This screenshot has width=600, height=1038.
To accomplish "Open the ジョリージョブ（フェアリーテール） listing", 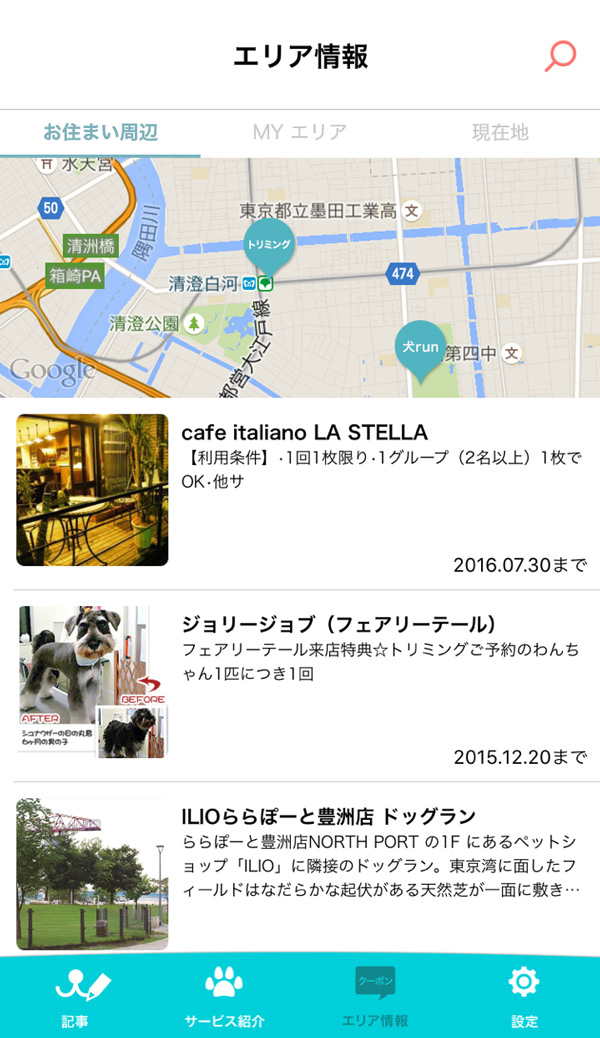I will pyautogui.click(x=300, y=683).
